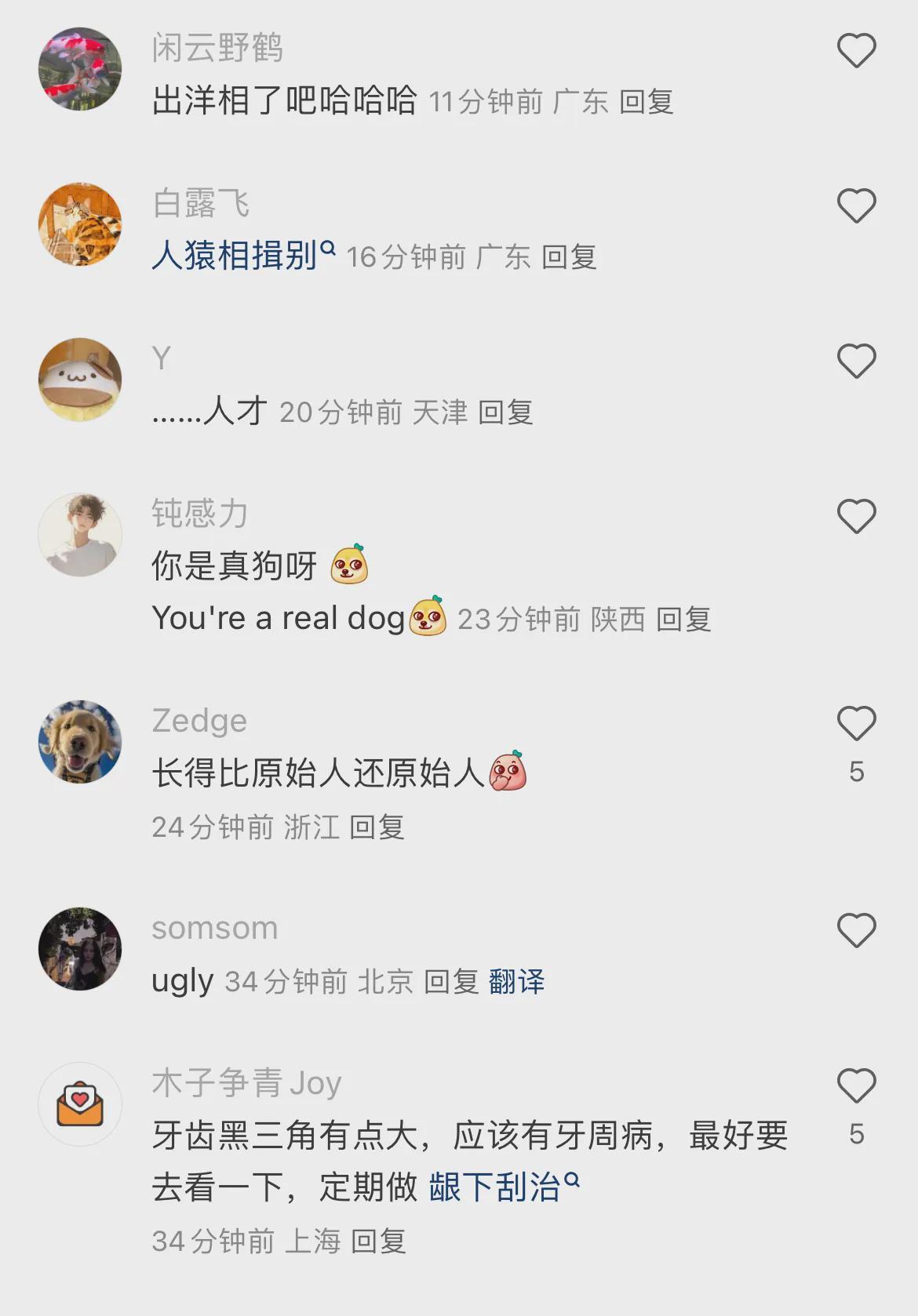Reply to 闲云野鹤's comment
This screenshot has height=1316, width=918.
[646, 102]
